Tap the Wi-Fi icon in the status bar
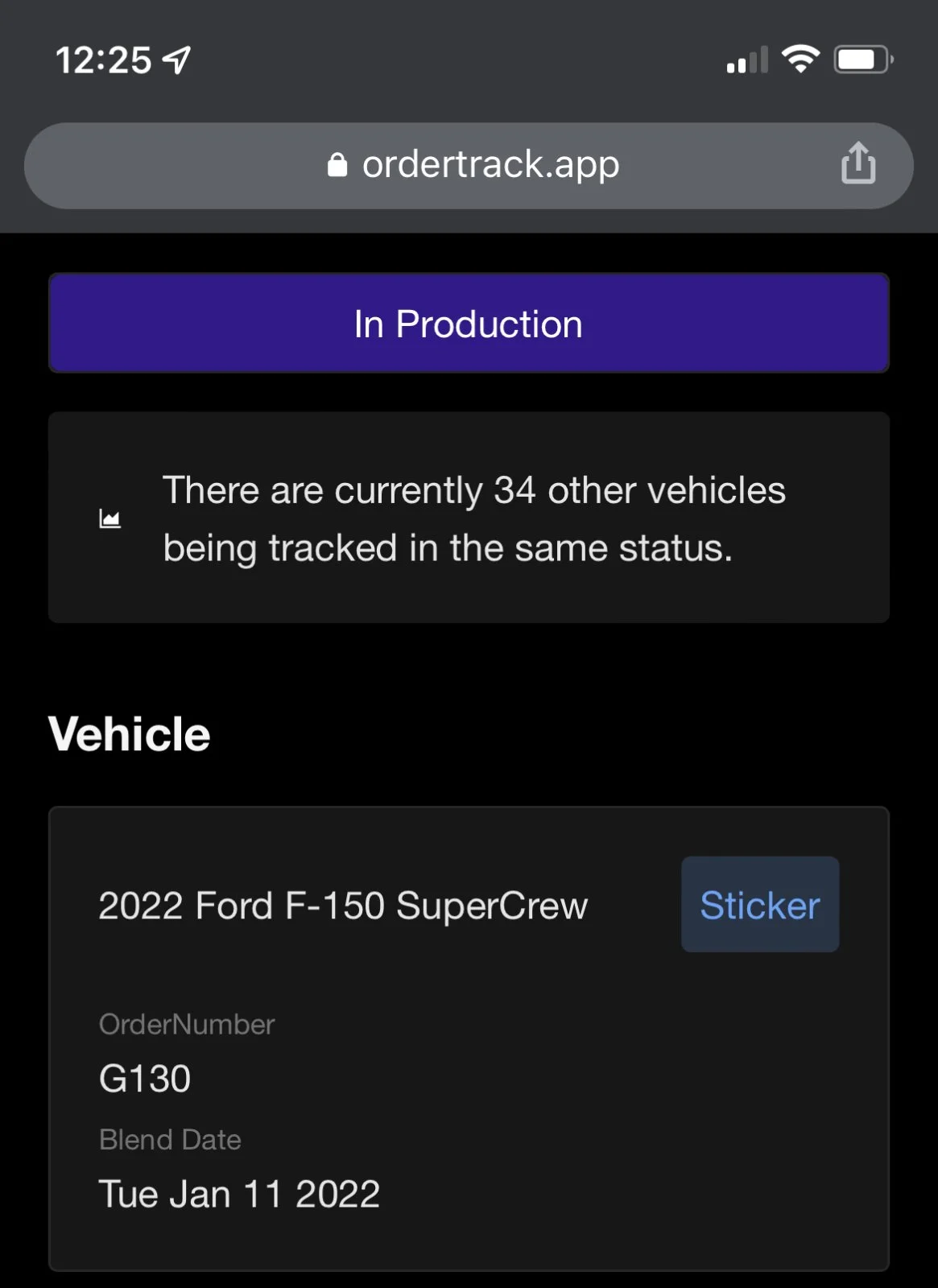This screenshot has width=938, height=1288. [799, 58]
